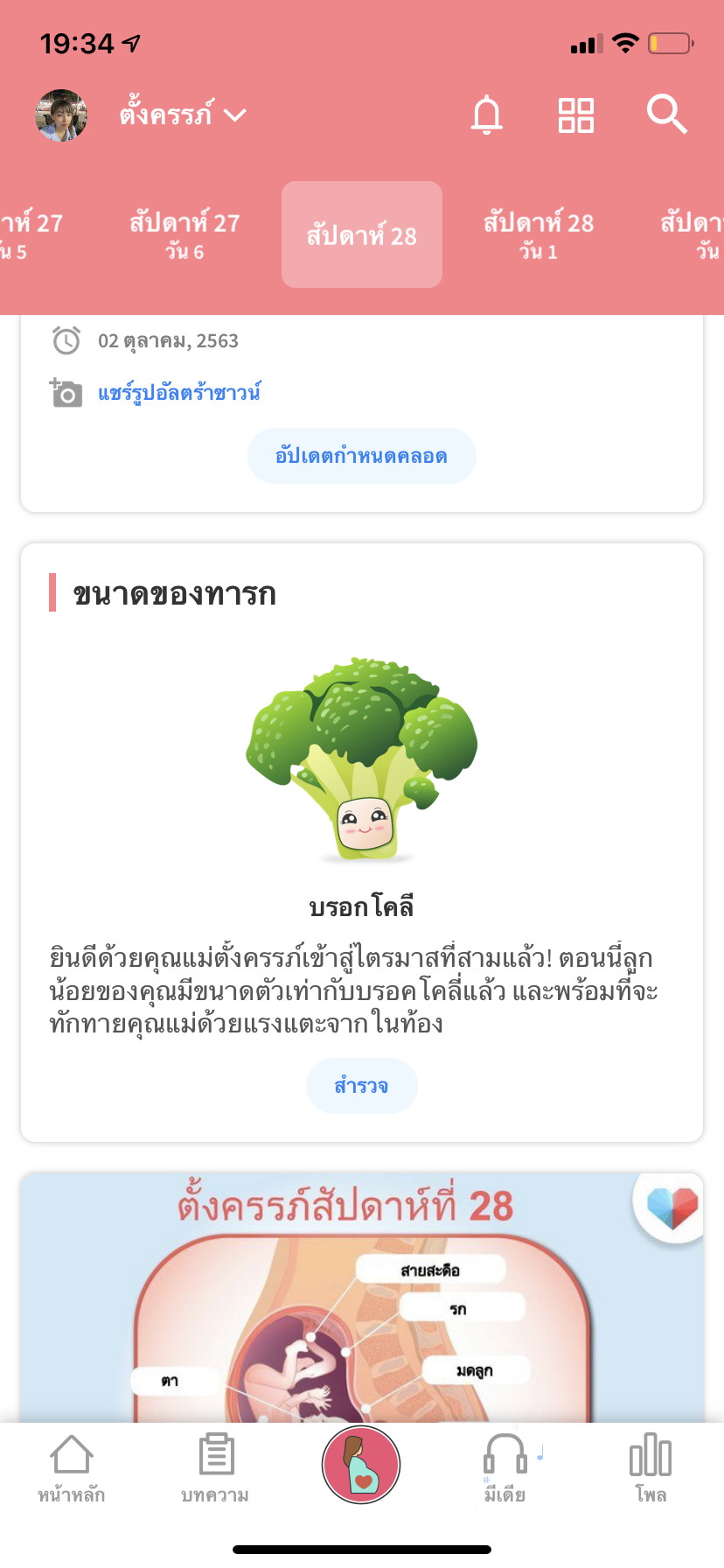Tap แชร์รูปอัลตร้าซาวน์ link
724x1568 pixels.
click(x=179, y=393)
